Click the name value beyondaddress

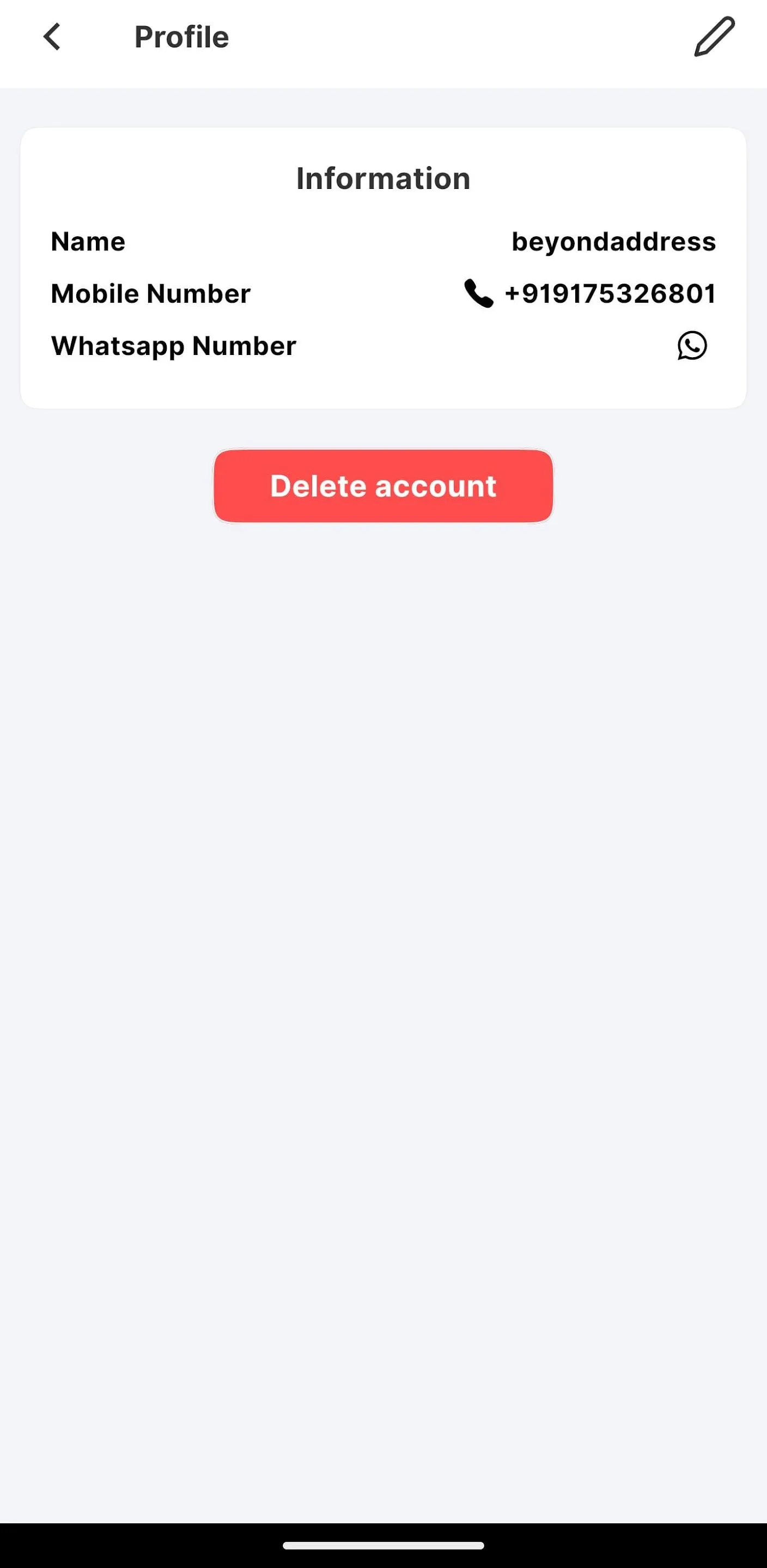pyautogui.click(x=613, y=241)
